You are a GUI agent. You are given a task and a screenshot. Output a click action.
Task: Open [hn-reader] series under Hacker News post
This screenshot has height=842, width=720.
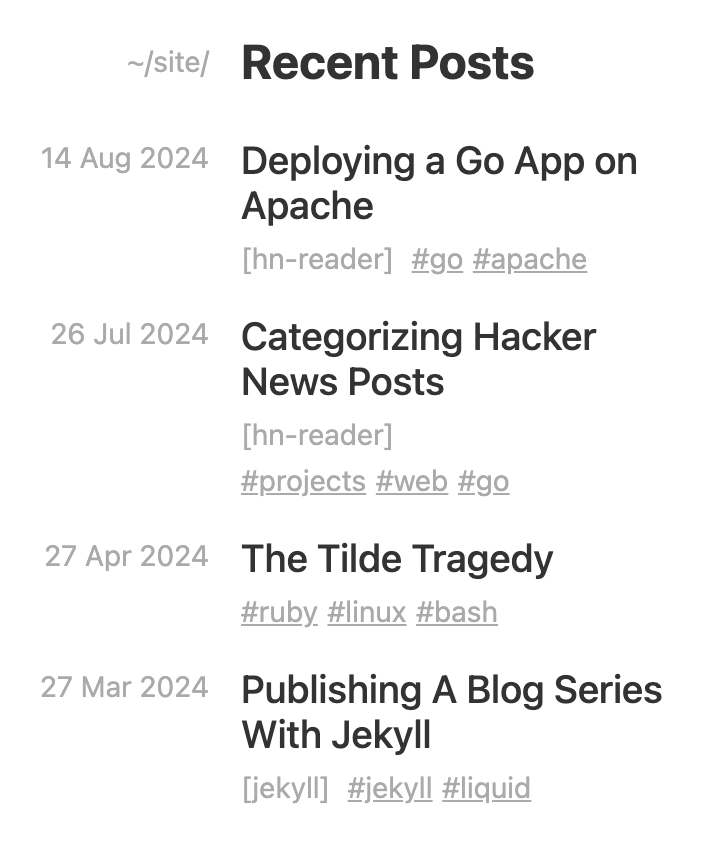[x=317, y=436]
